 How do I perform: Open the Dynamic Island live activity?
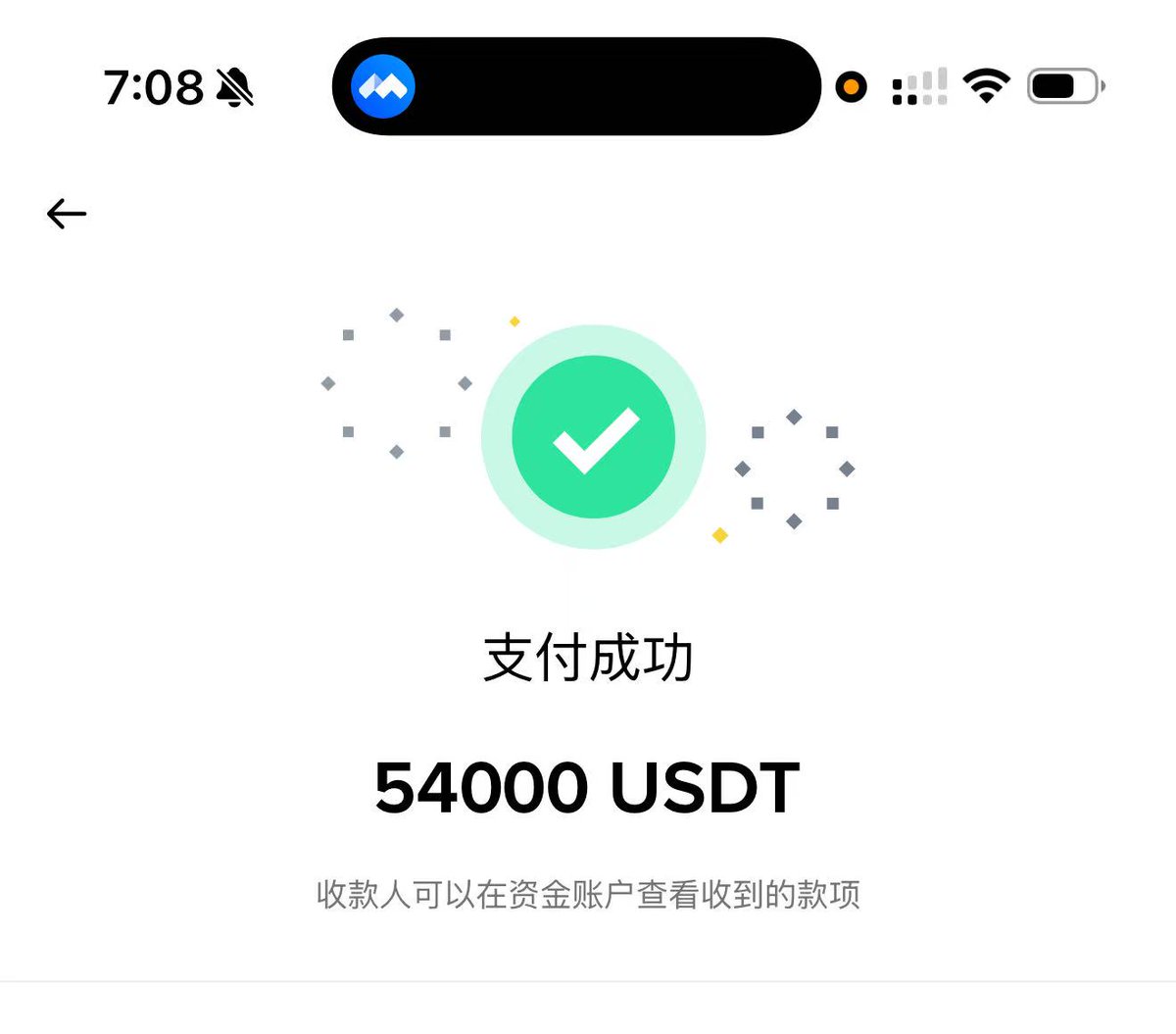tap(576, 86)
